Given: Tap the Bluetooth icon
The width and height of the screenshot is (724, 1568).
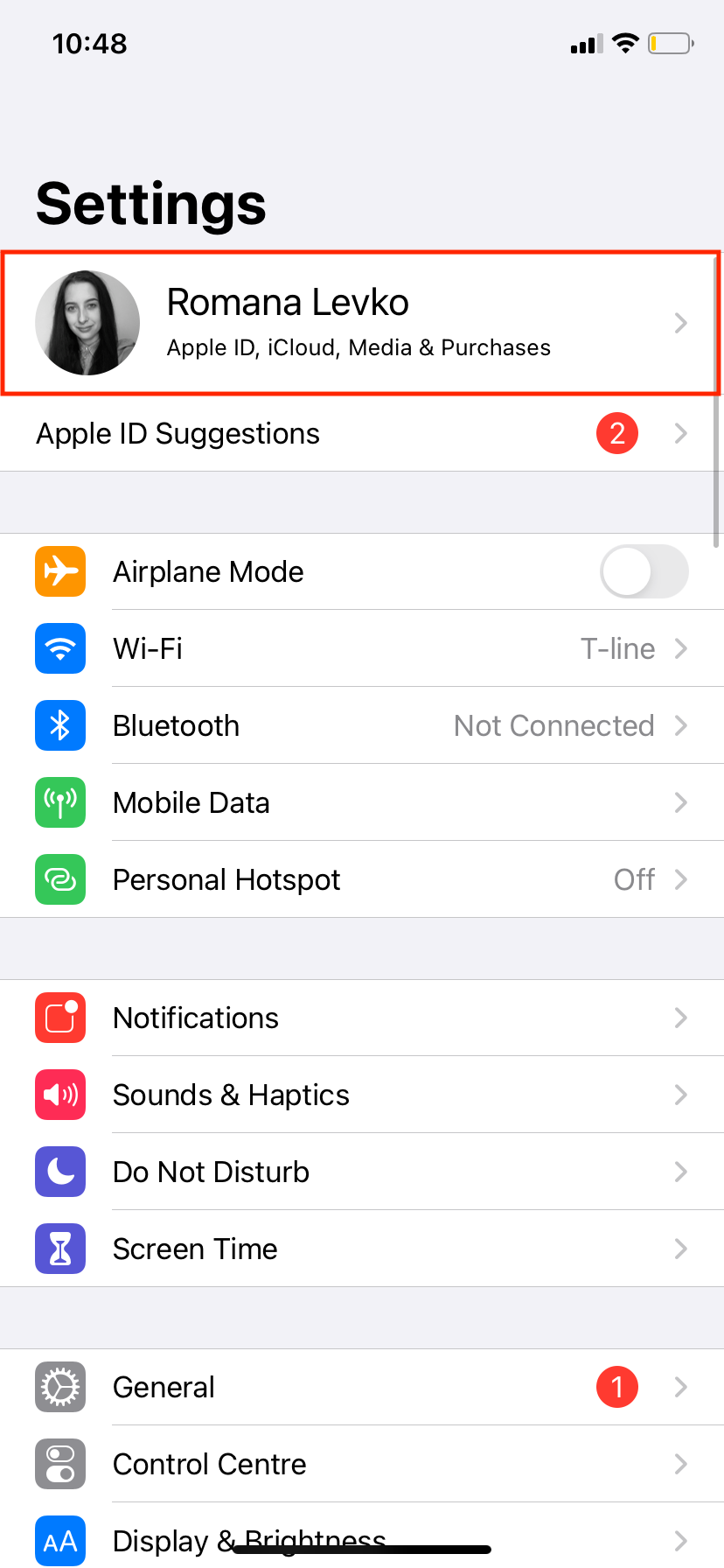Looking at the screenshot, I should (x=59, y=725).
